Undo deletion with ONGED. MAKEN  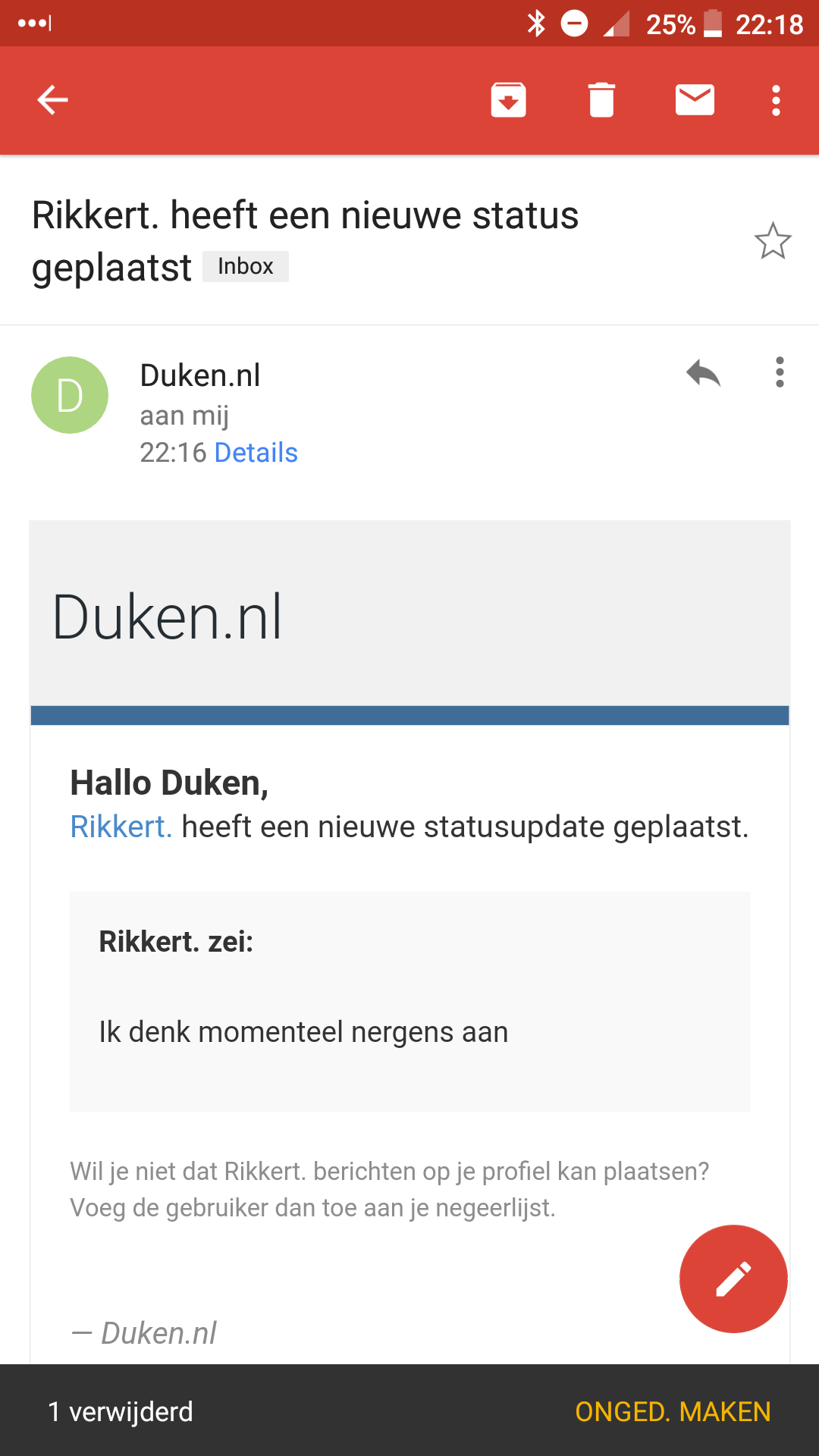(x=673, y=1412)
